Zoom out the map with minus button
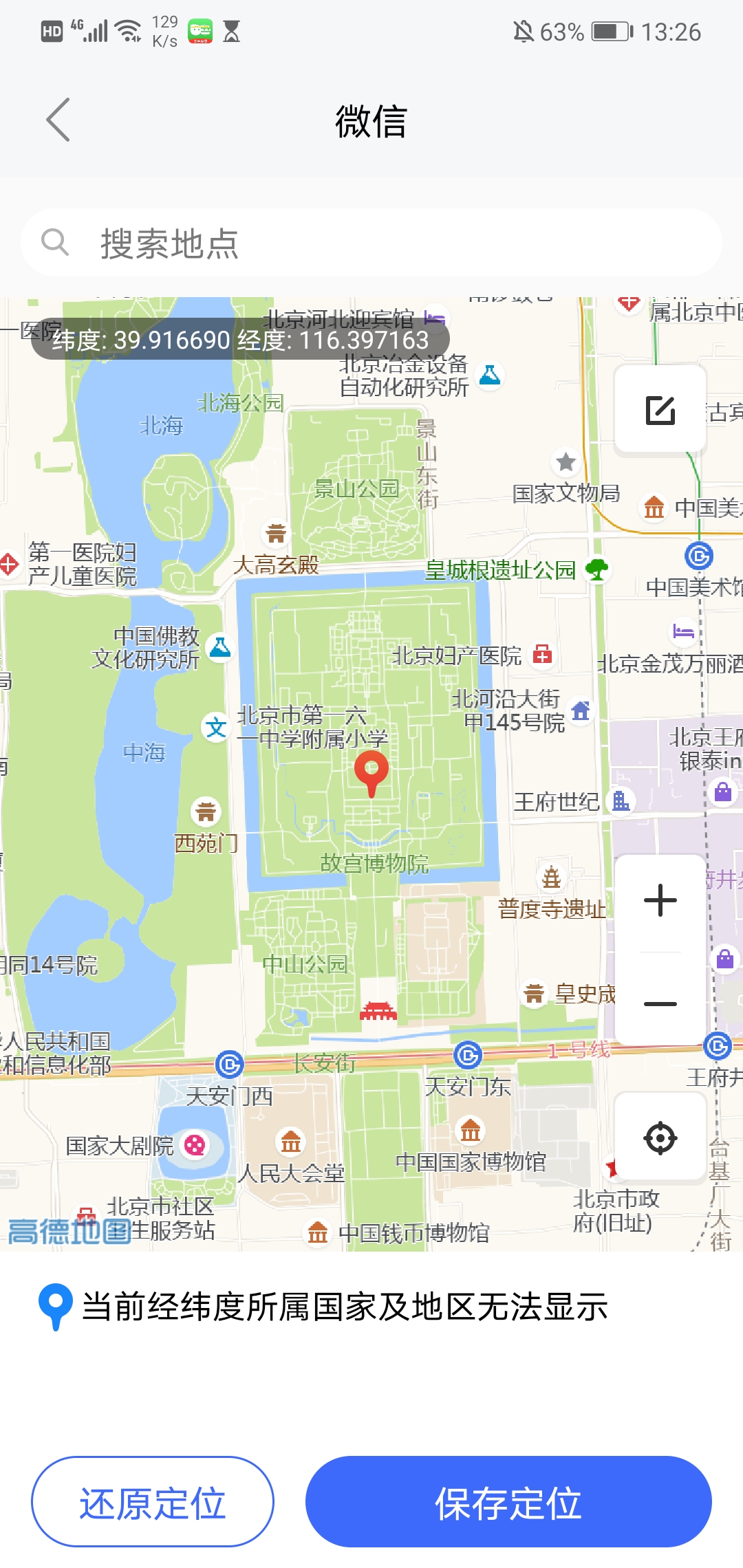 pos(660,1004)
